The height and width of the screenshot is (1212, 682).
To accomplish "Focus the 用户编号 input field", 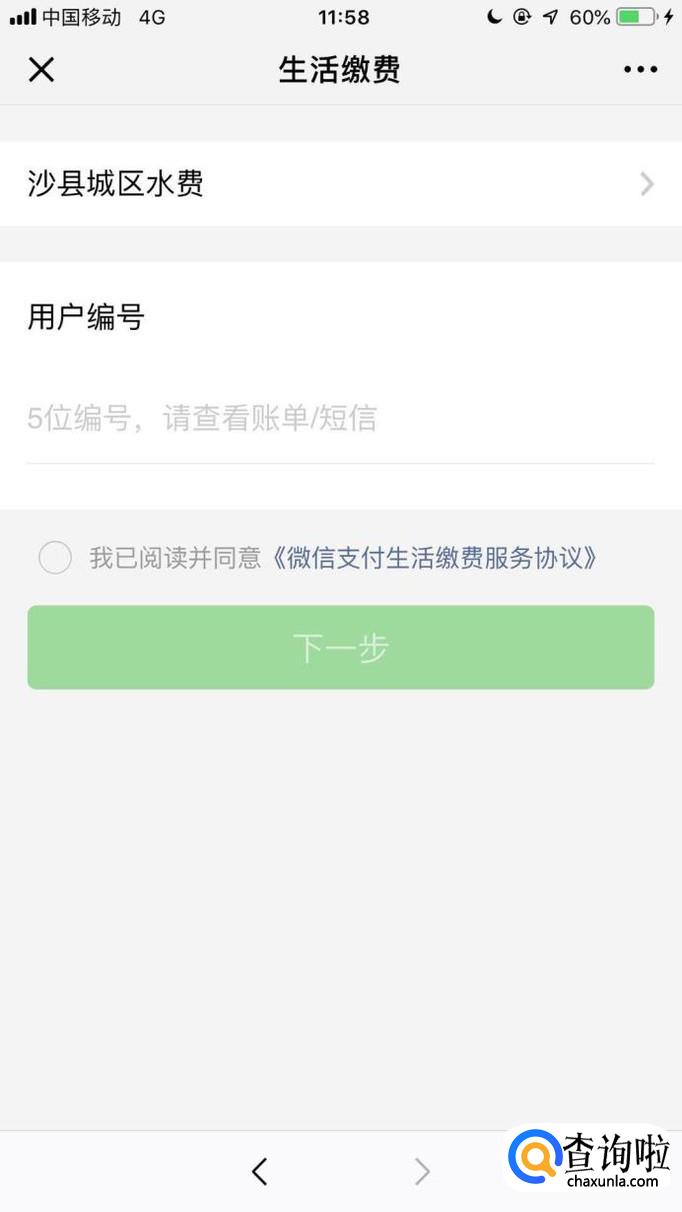I will click(340, 418).
